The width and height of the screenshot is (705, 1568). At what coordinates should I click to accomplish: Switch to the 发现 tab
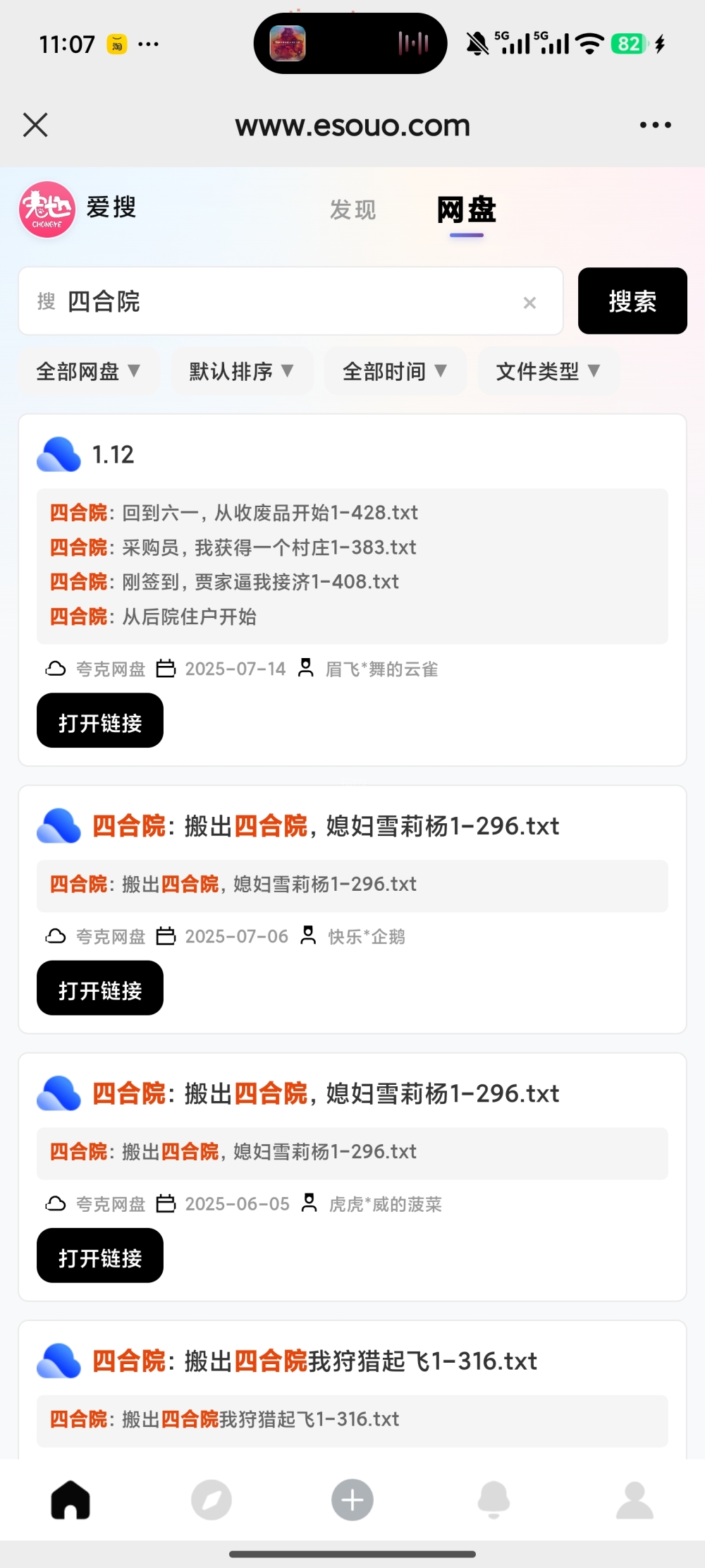click(352, 209)
